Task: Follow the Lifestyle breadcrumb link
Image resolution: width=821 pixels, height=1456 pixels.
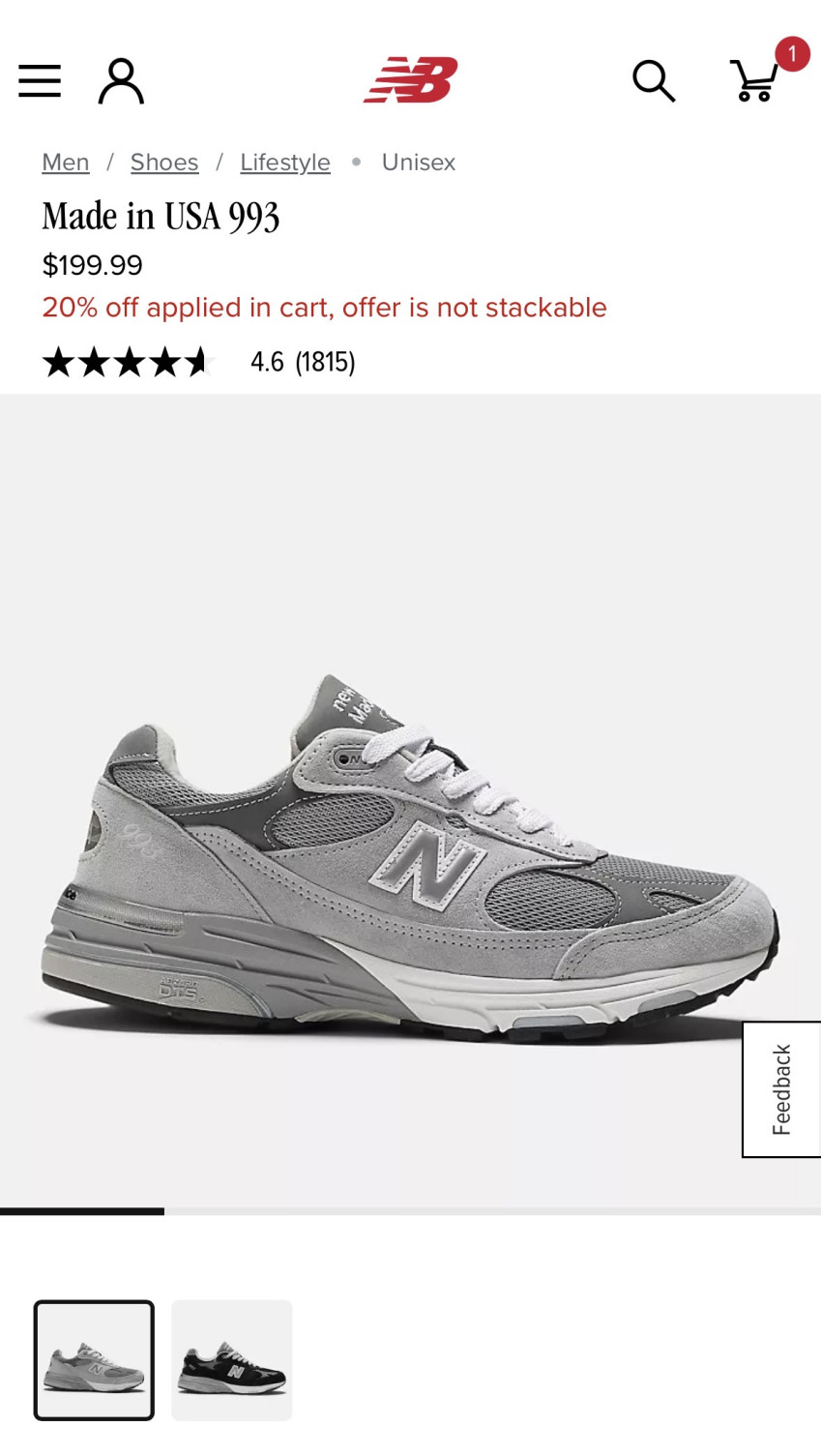Action: click(285, 163)
